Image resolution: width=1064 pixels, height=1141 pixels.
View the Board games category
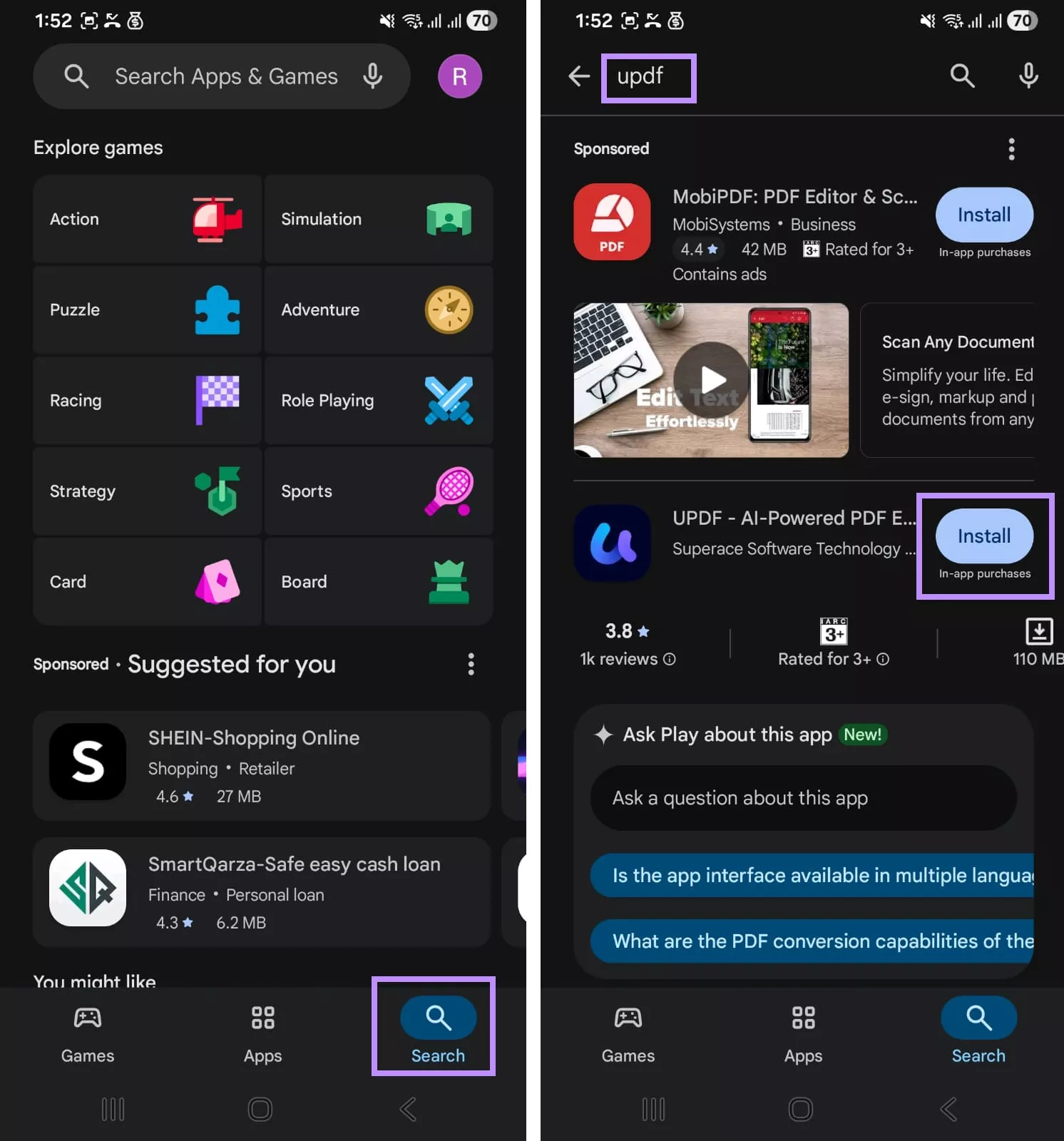point(378,581)
